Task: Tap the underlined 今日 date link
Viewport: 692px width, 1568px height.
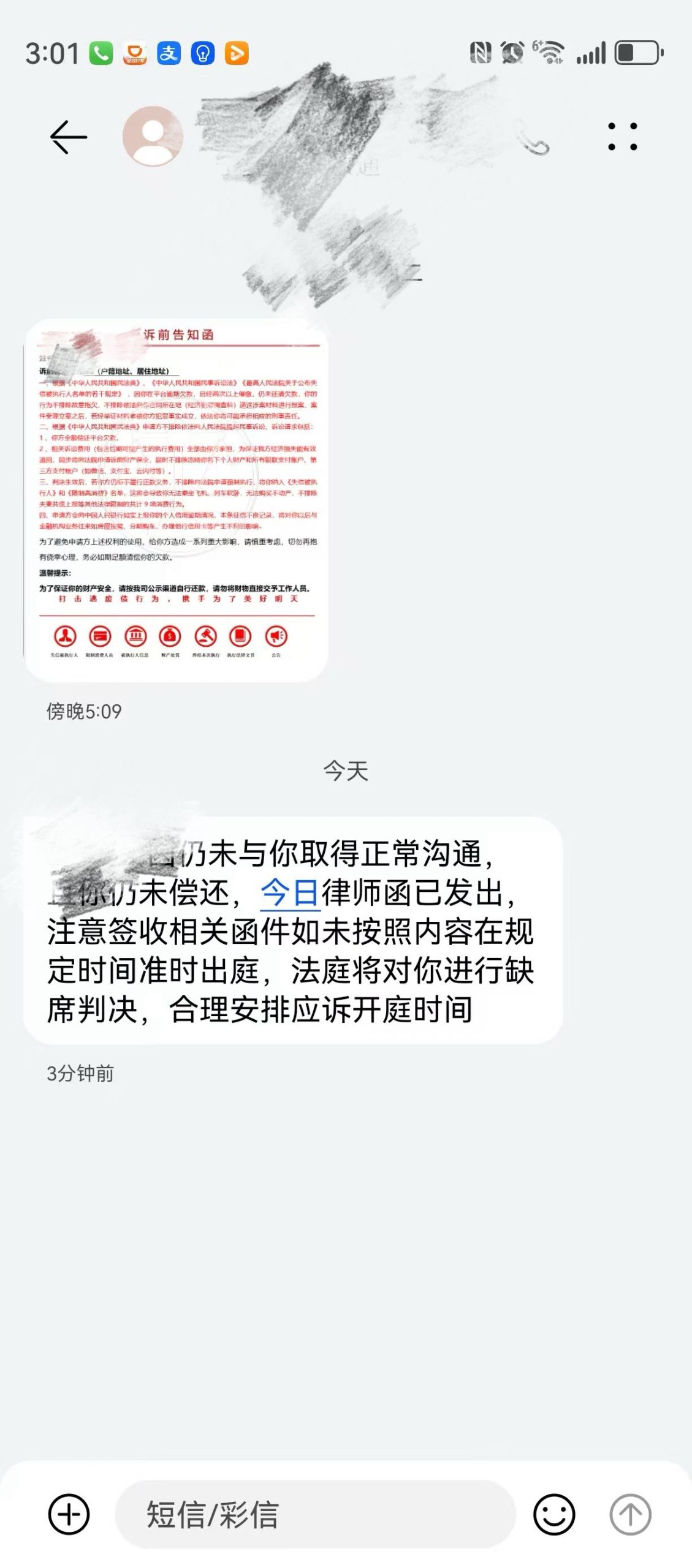Action: 289,892
